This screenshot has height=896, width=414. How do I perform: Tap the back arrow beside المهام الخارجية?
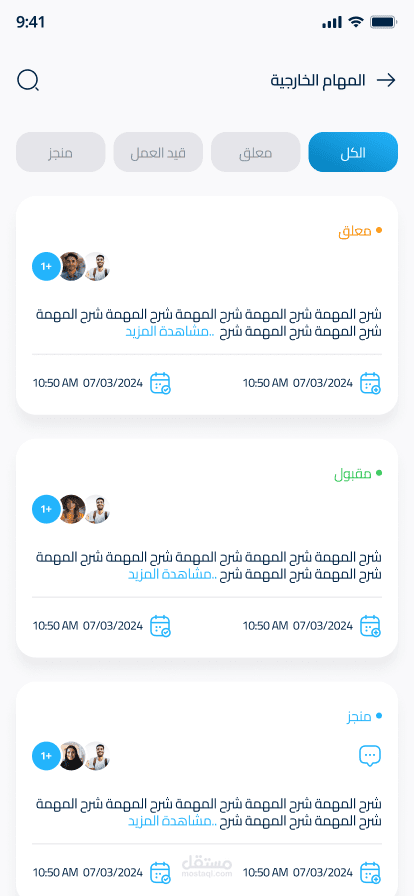tap(387, 81)
